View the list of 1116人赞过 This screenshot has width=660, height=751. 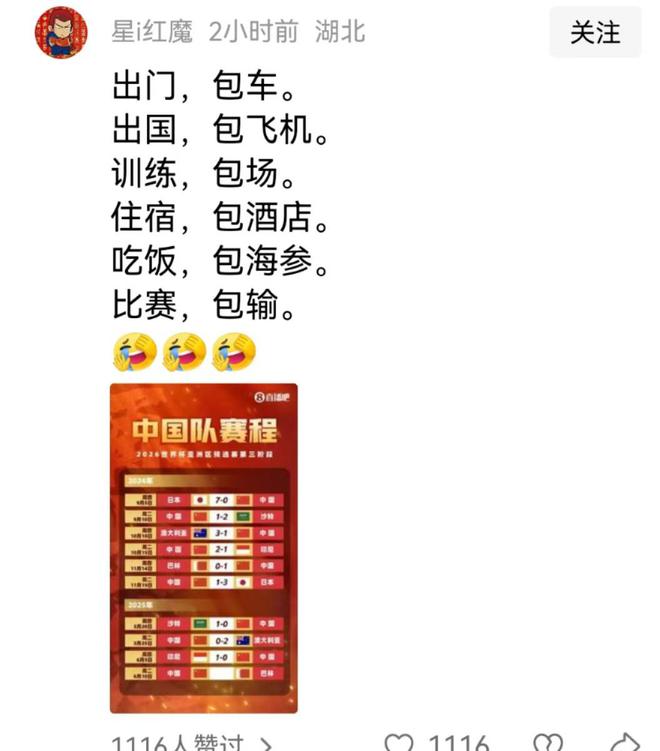[x=187, y=743]
